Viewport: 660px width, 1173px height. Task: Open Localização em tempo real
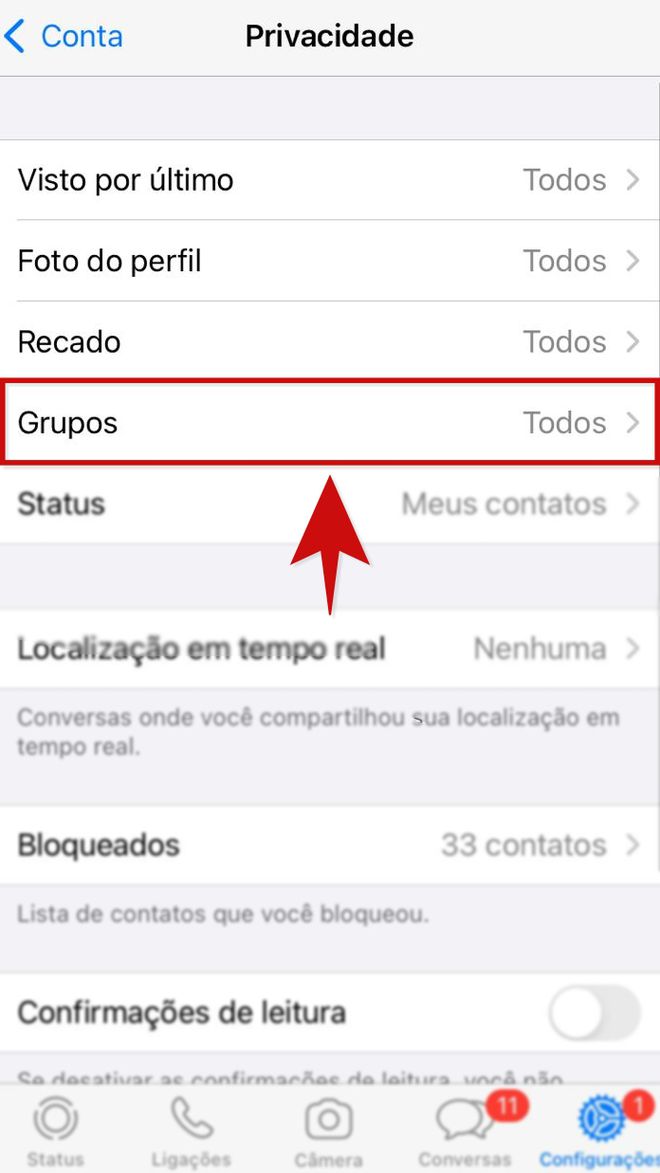(330, 649)
